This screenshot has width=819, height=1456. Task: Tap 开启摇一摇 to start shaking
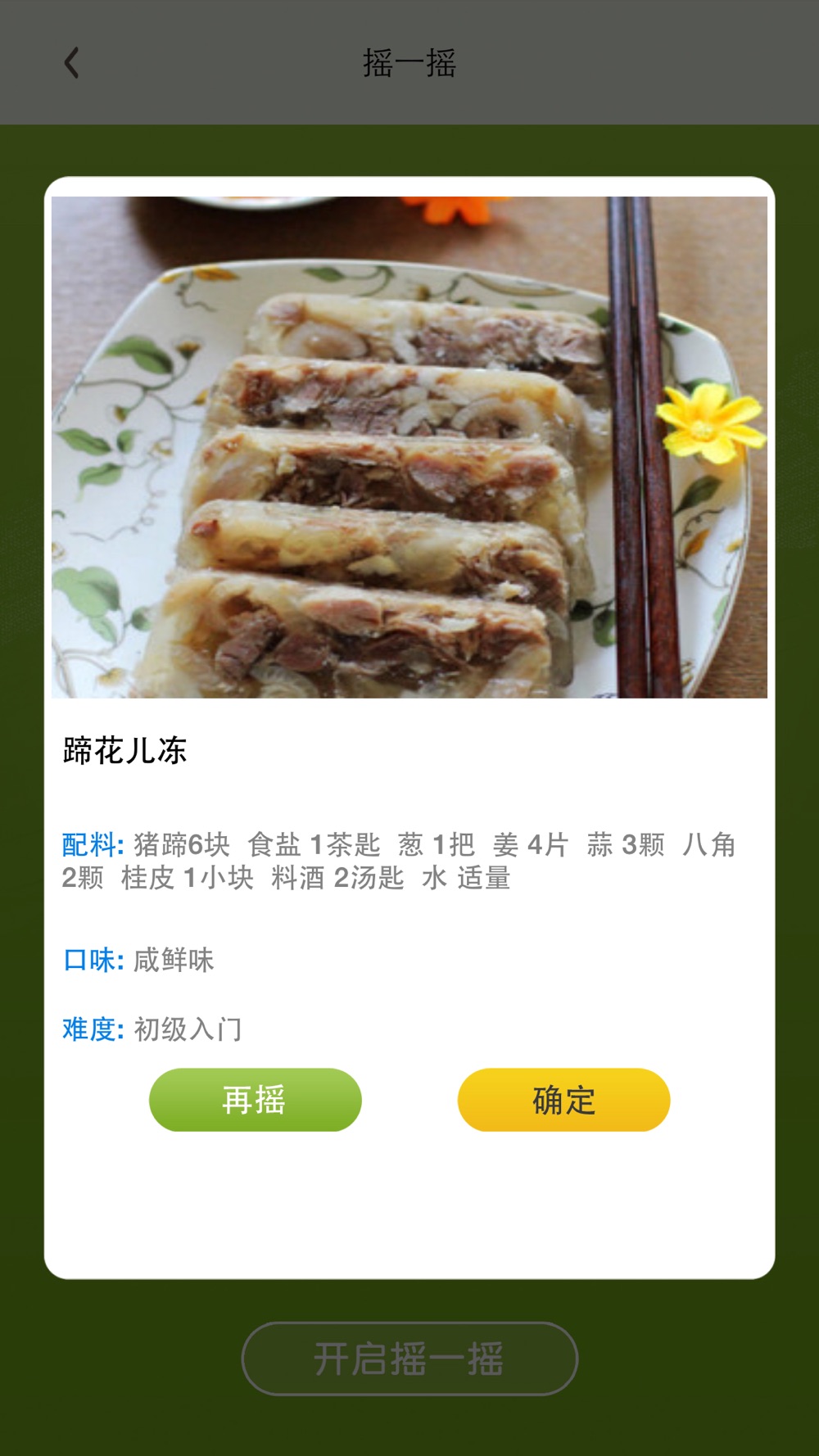point(409,1359)
